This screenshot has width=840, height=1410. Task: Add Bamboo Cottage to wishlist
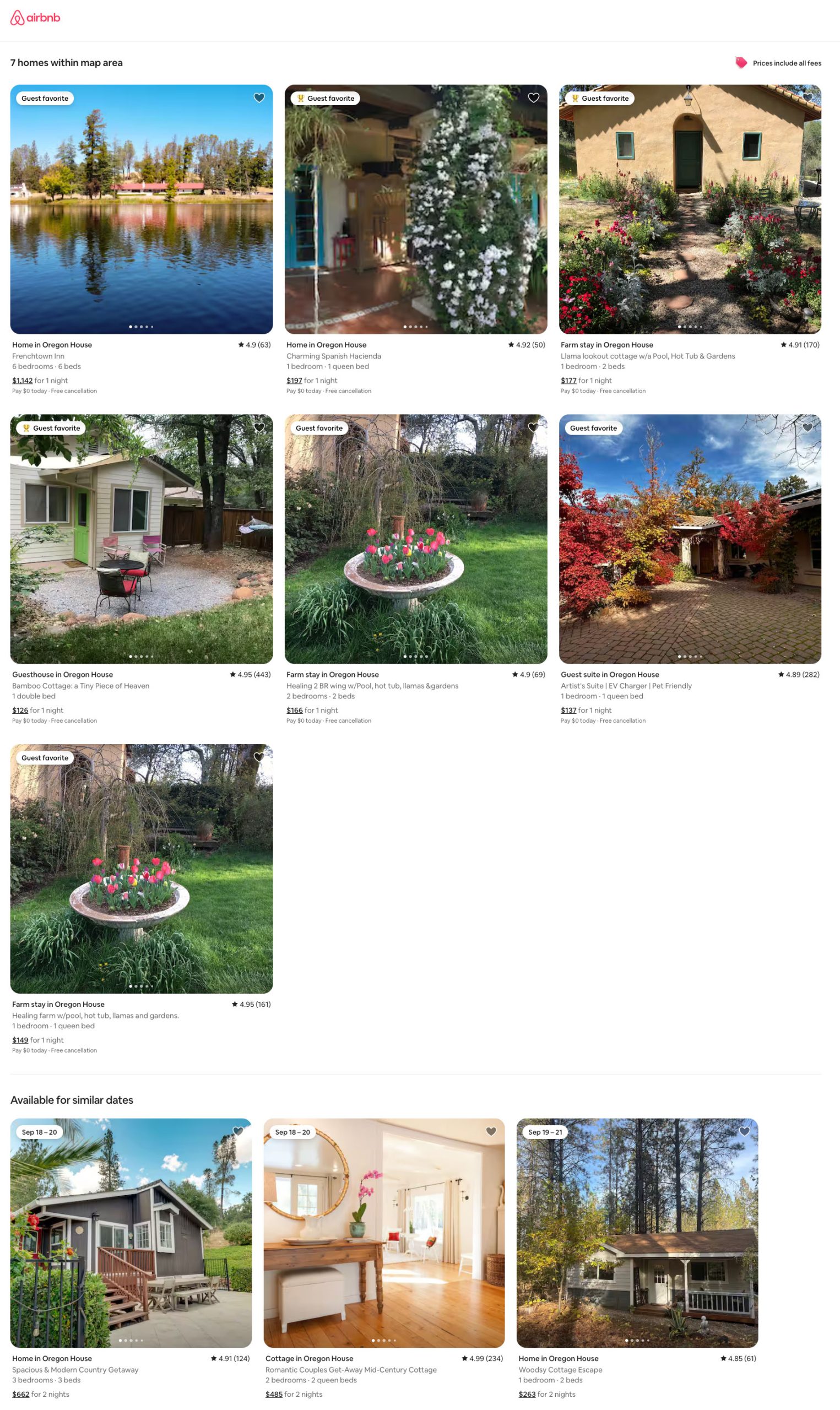259,428
